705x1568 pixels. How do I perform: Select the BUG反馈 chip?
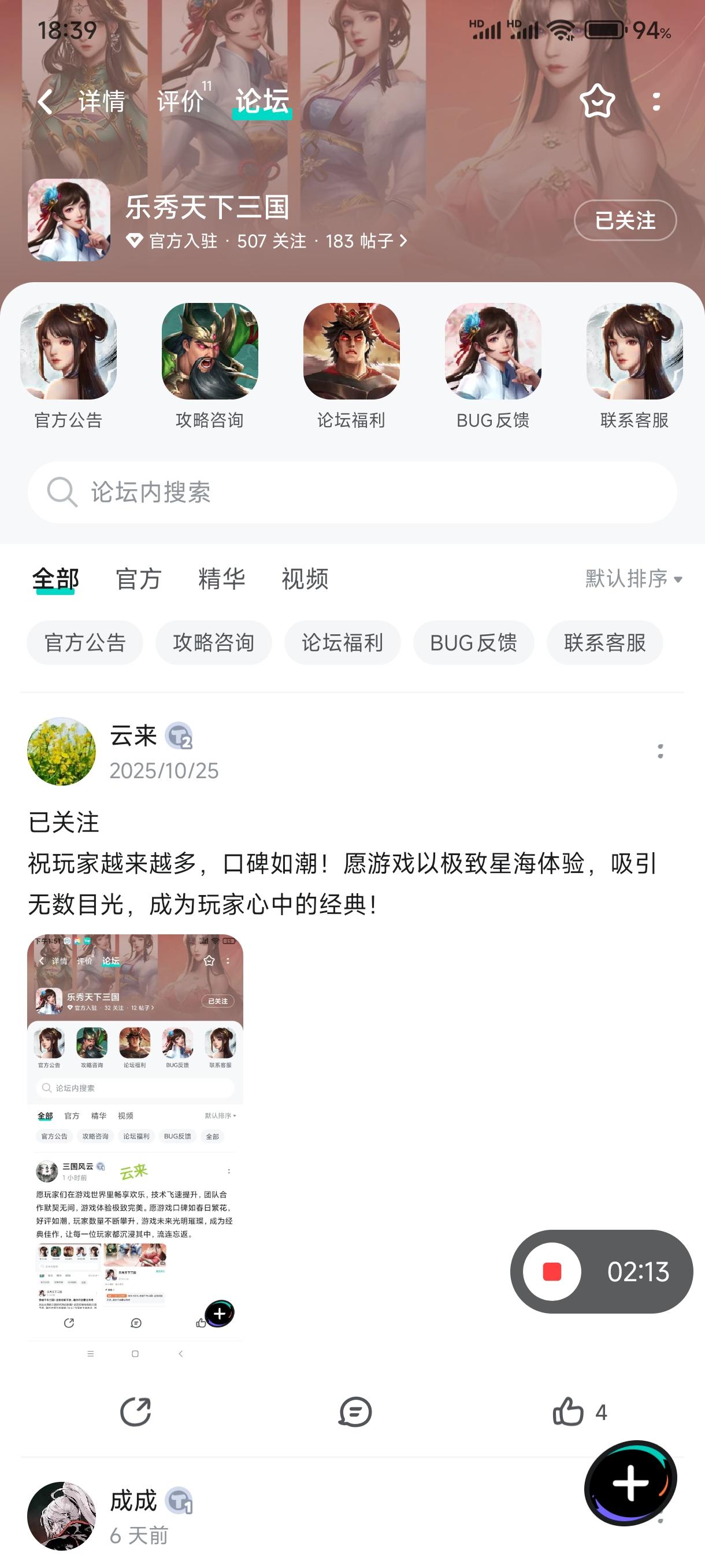tap(473, 643)
